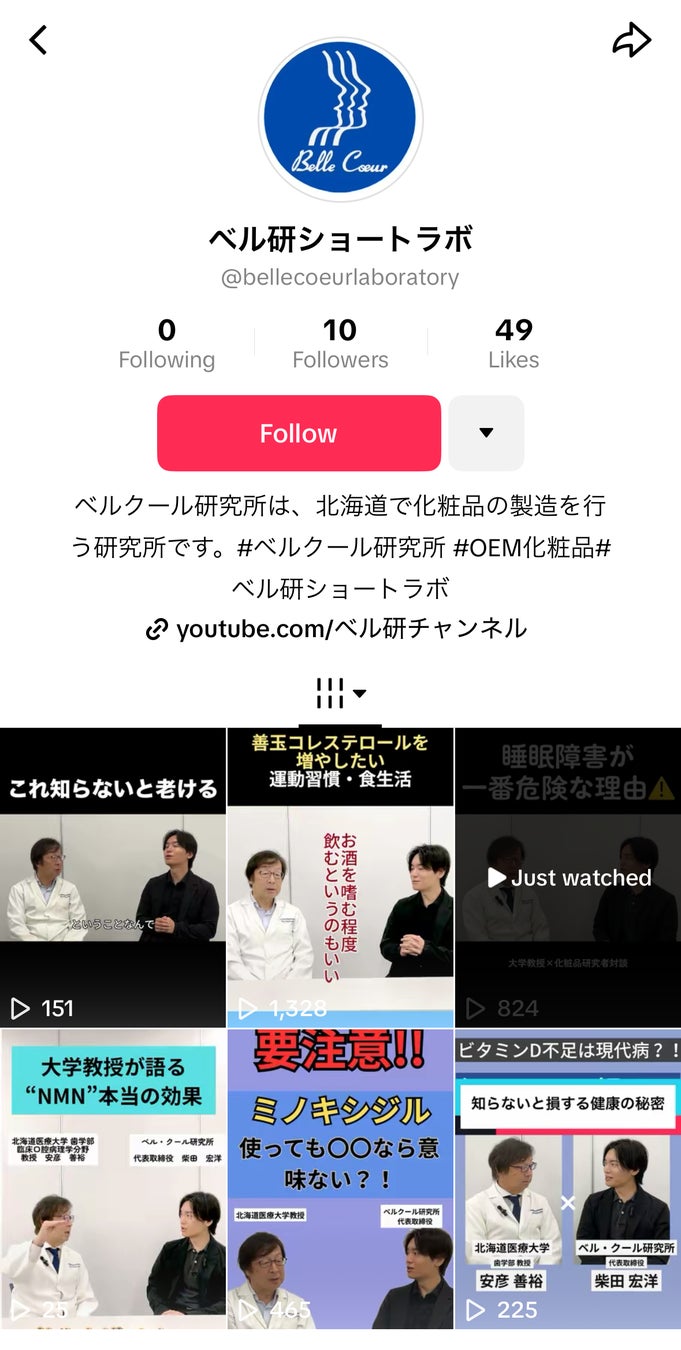Viewport: 681px width, 1350px height.
Task: Open the Following count
Action: point(166,343)
